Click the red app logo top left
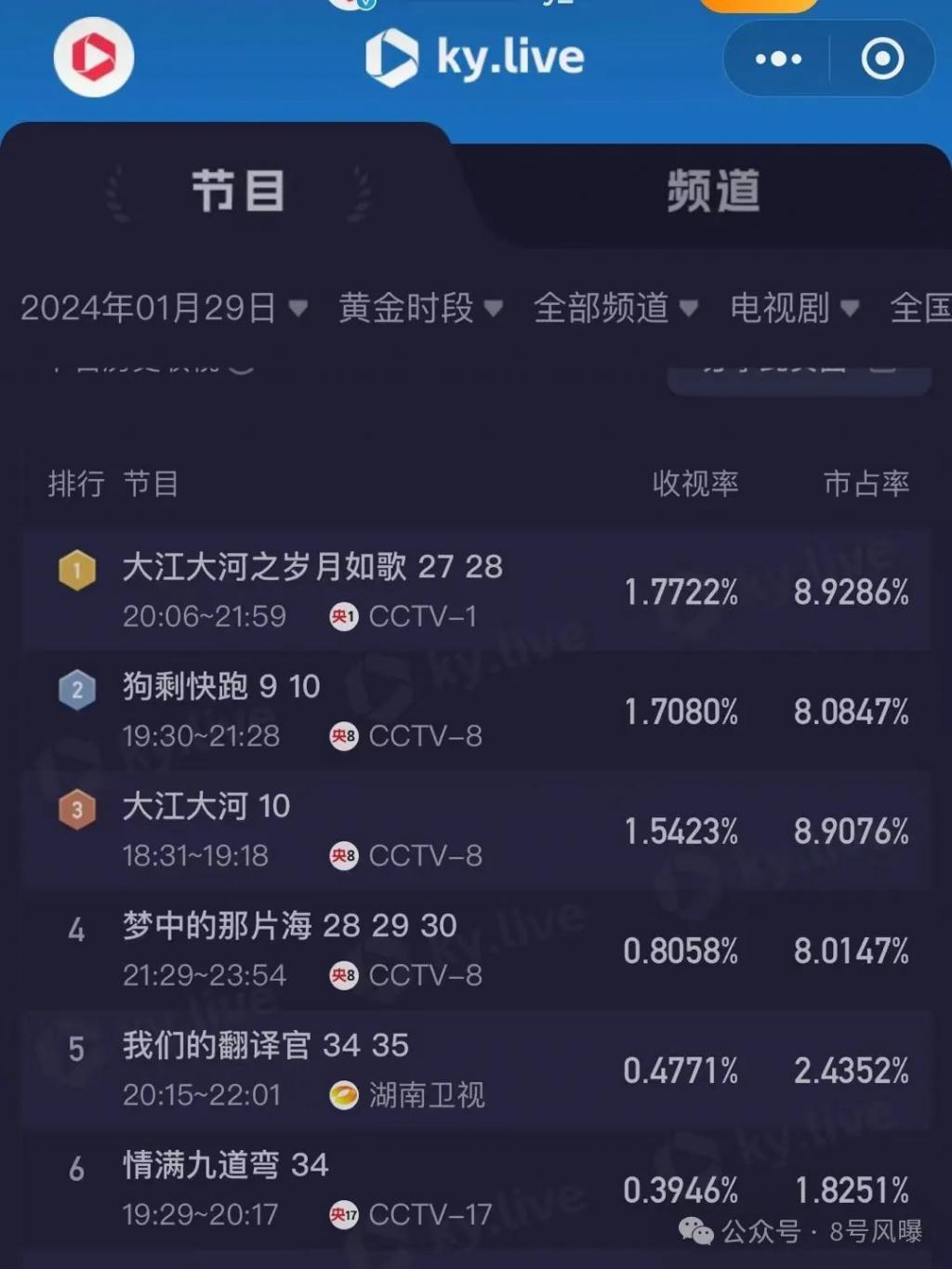Viewport: 952px width, 1269px height. (92, 57)
